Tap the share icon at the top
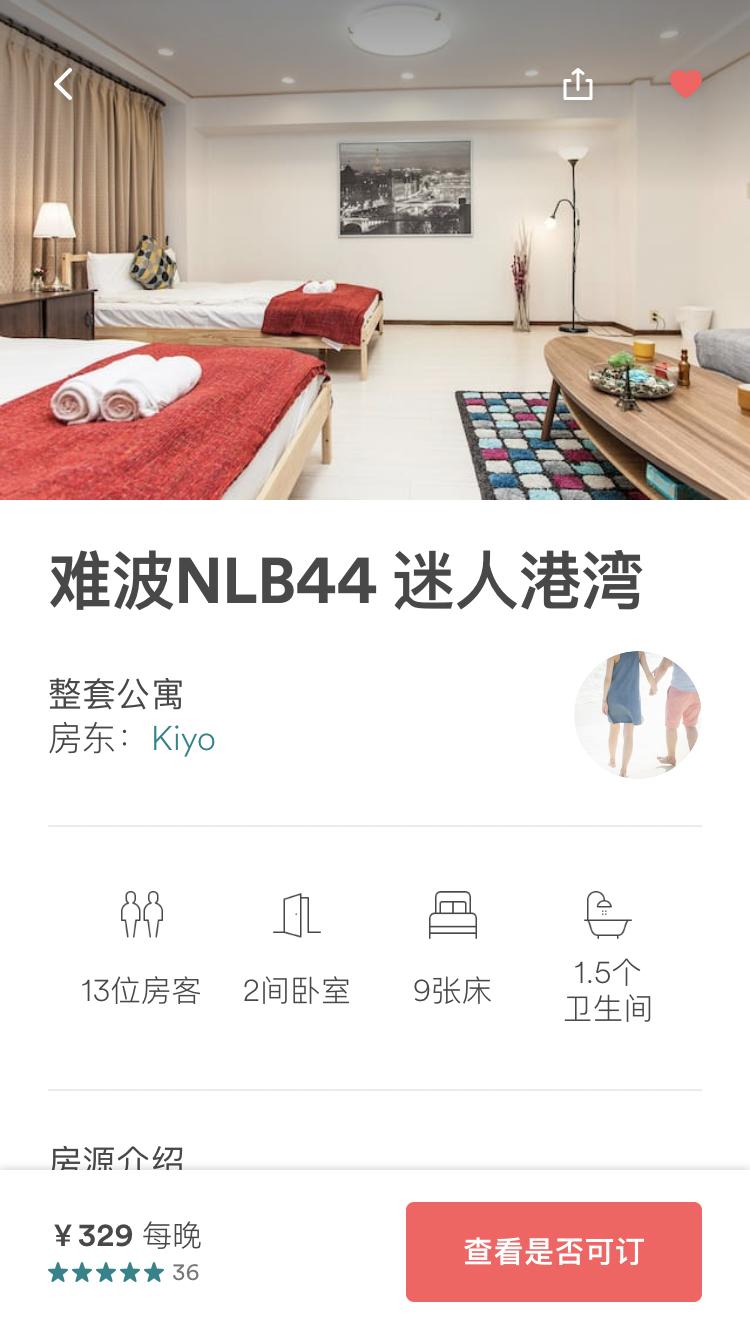The height and width of the screenshot is (1334, 750). click(x=578, y=84)
